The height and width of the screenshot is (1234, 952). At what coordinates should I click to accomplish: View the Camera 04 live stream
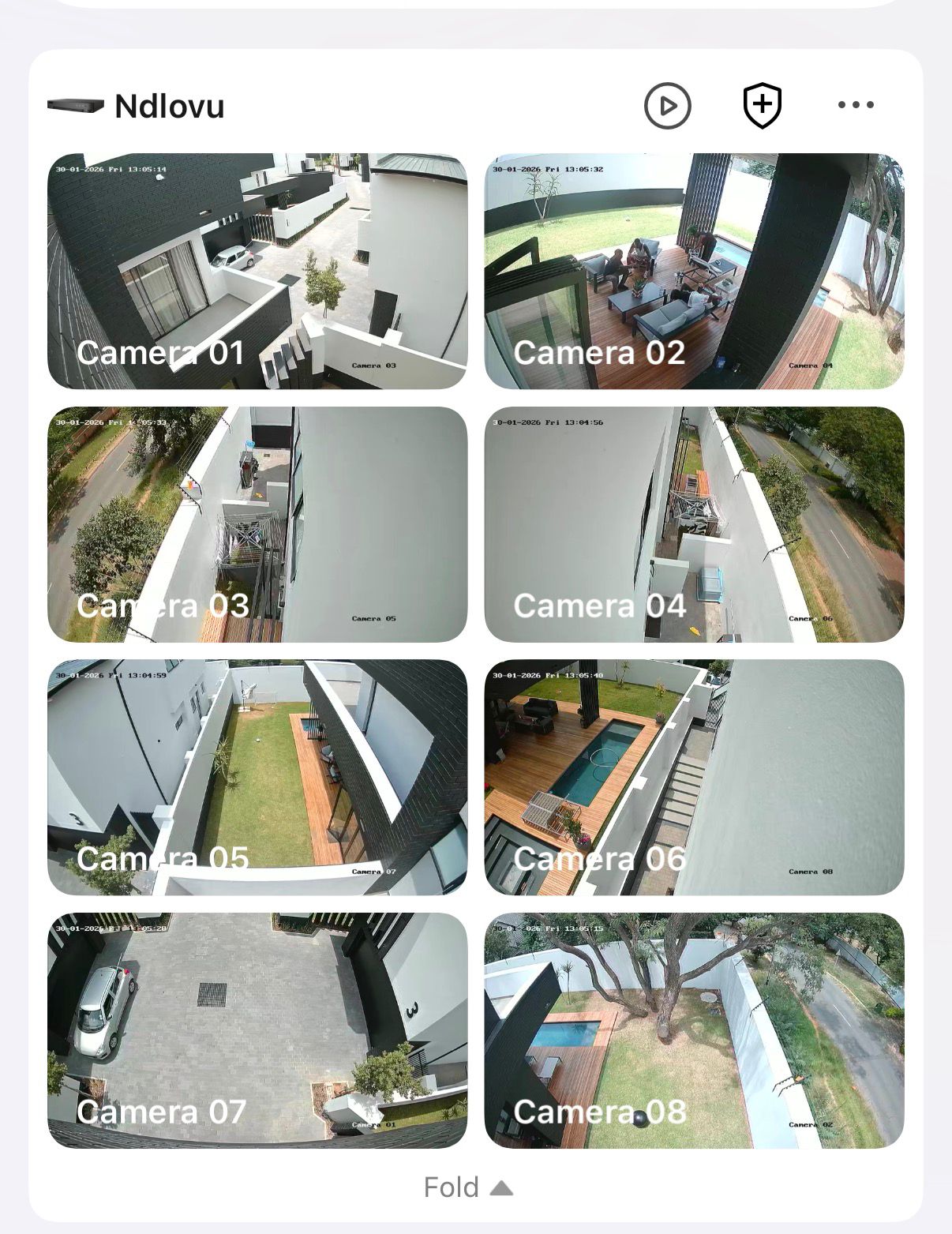coord(694,524)
